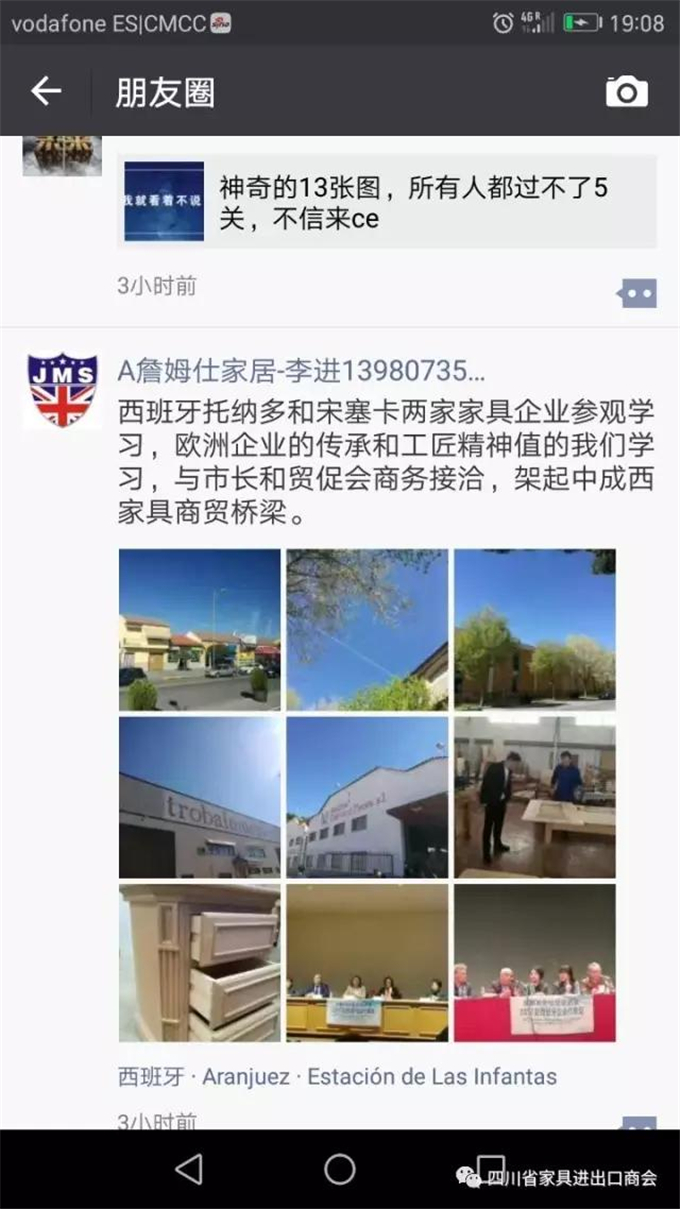View profile of A詹姆仕家居-李进
680x1209 pixels.
301,372
